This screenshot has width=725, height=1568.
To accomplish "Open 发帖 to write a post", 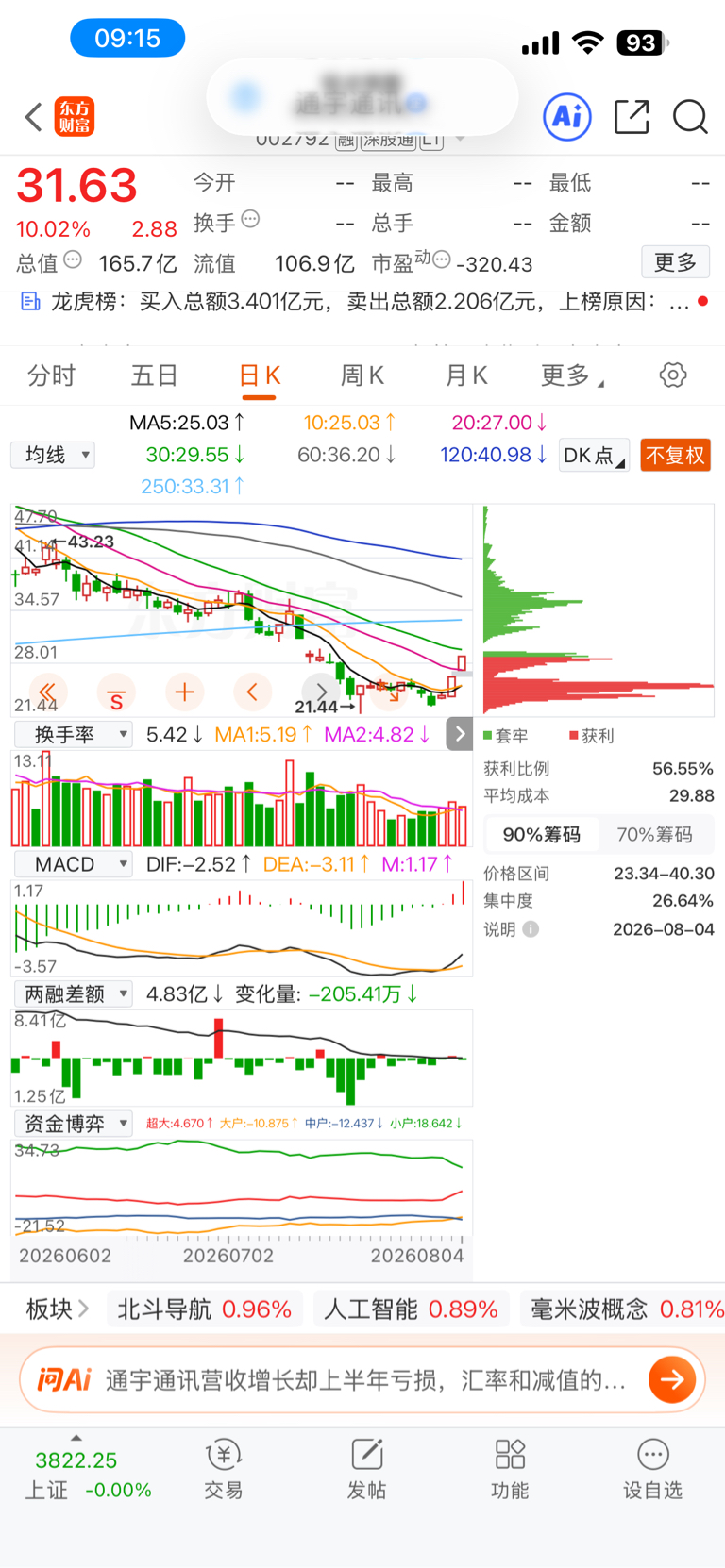I will (366, 1470).
